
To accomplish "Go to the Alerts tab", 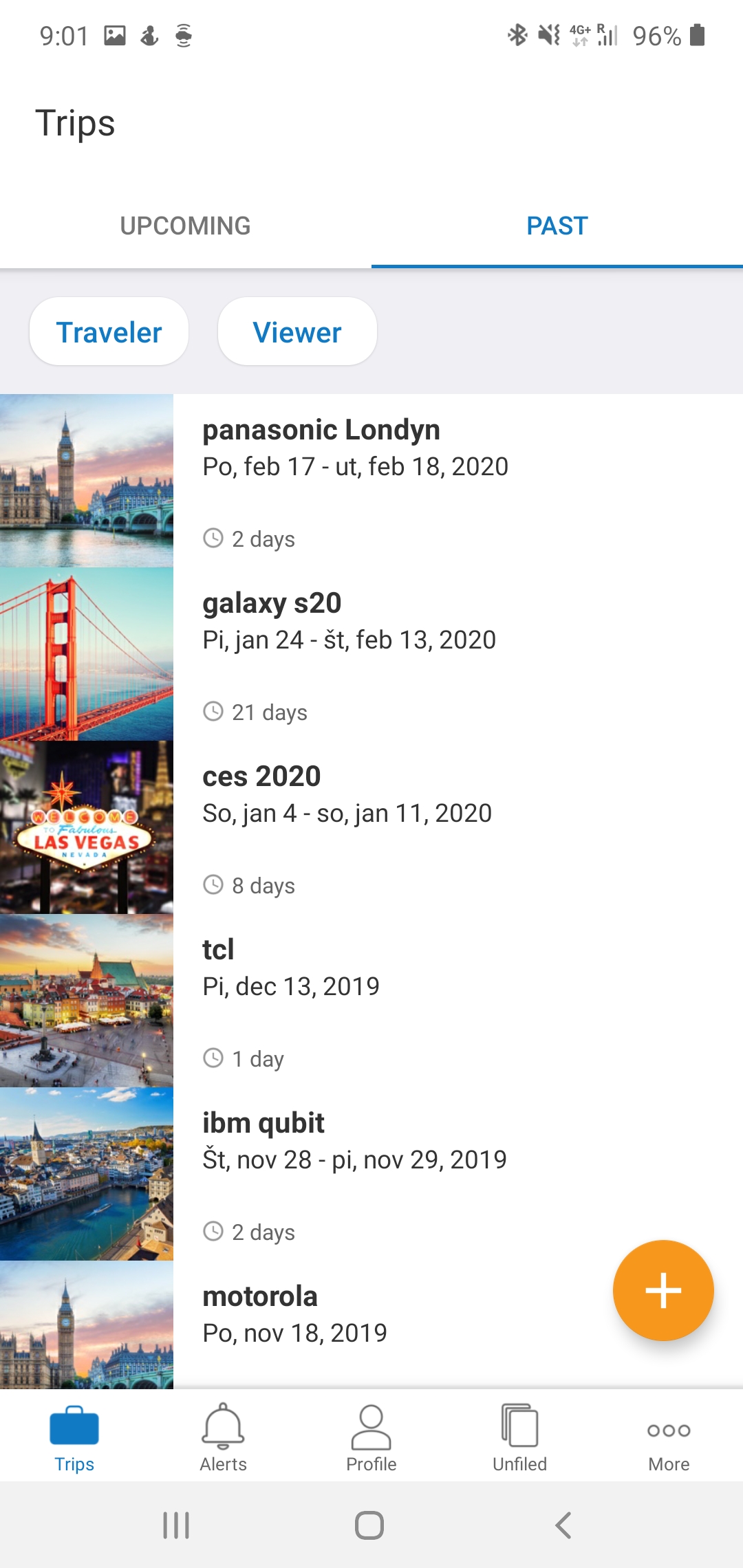I will click(x=223, y=1437).
